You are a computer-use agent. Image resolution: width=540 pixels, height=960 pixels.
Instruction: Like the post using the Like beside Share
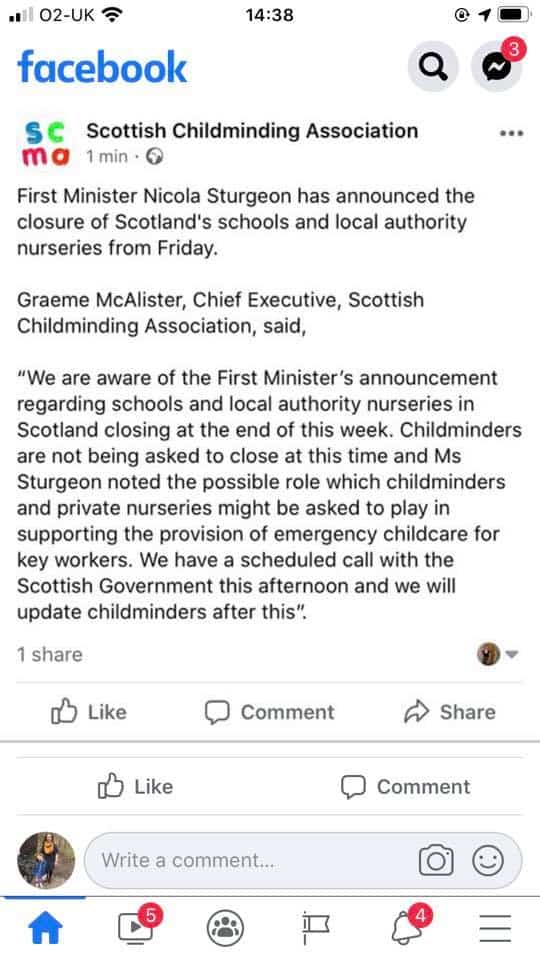pos(89,712)
